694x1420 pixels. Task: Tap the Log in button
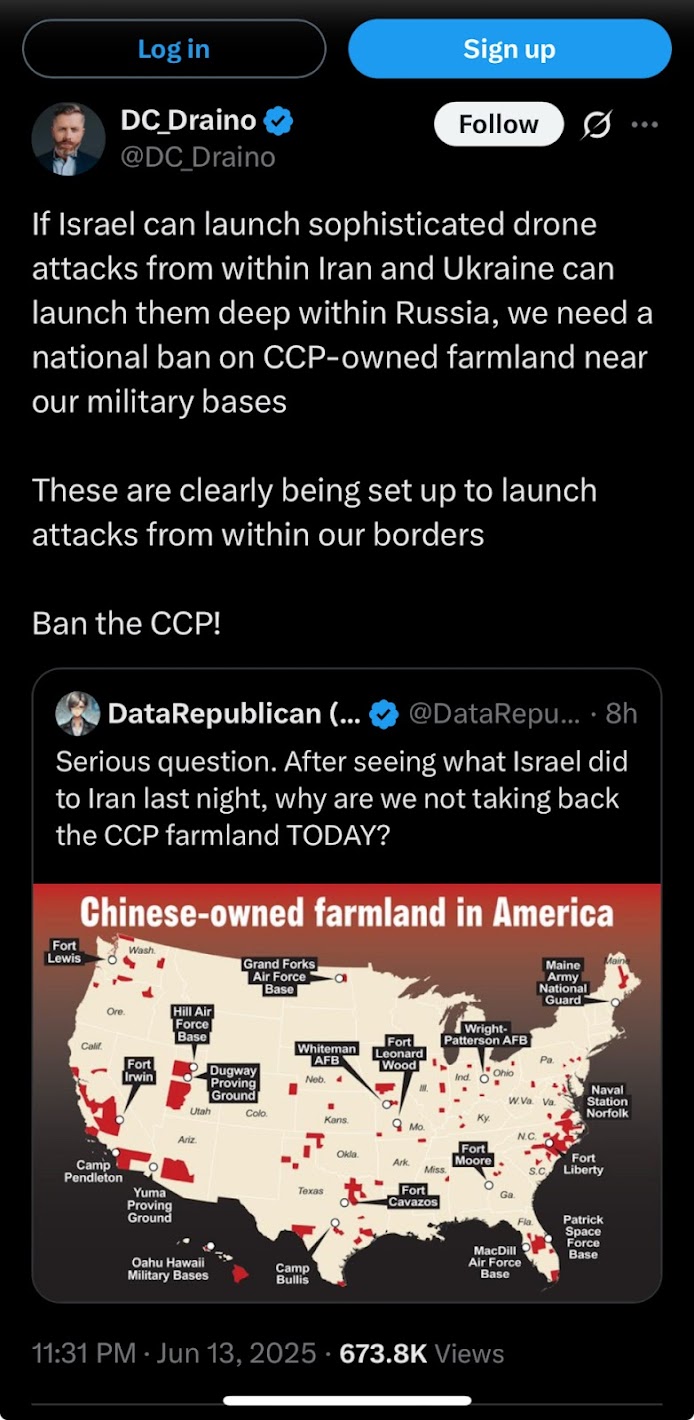click(x=173, y=49)
